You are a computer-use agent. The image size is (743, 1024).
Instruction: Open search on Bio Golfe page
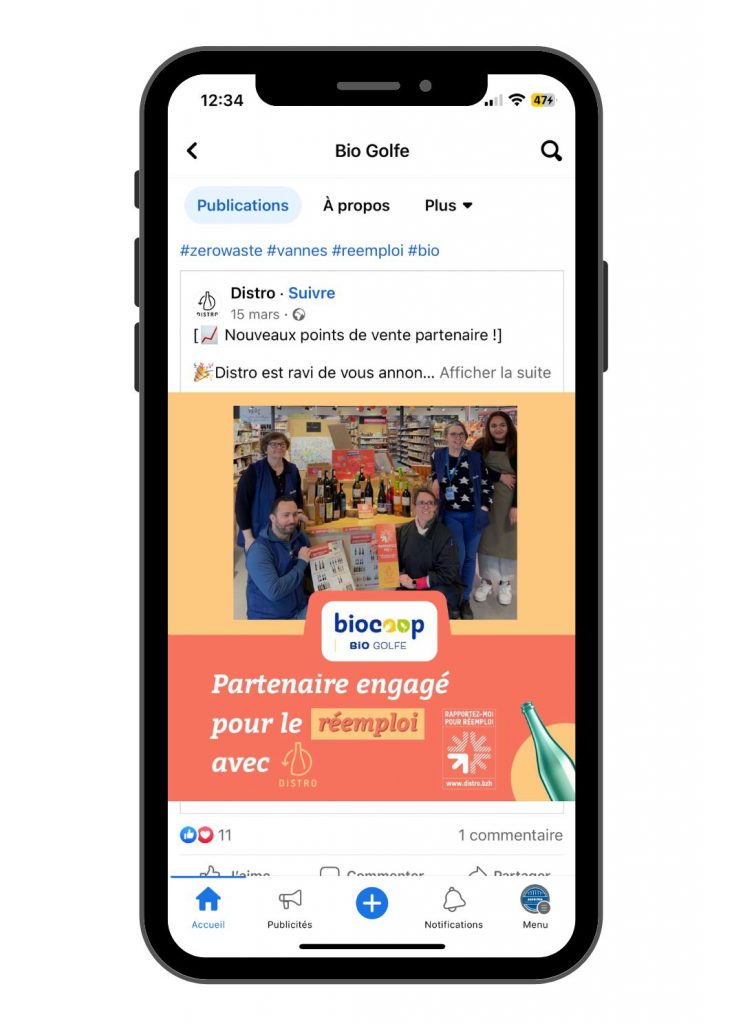click(551, 151)
